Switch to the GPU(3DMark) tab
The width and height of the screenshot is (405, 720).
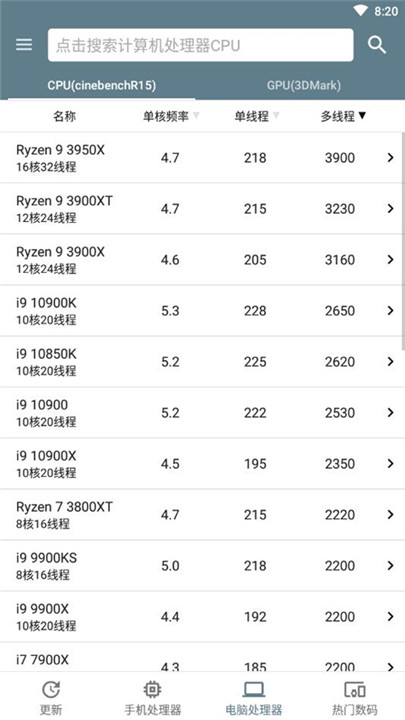point(304,85)
